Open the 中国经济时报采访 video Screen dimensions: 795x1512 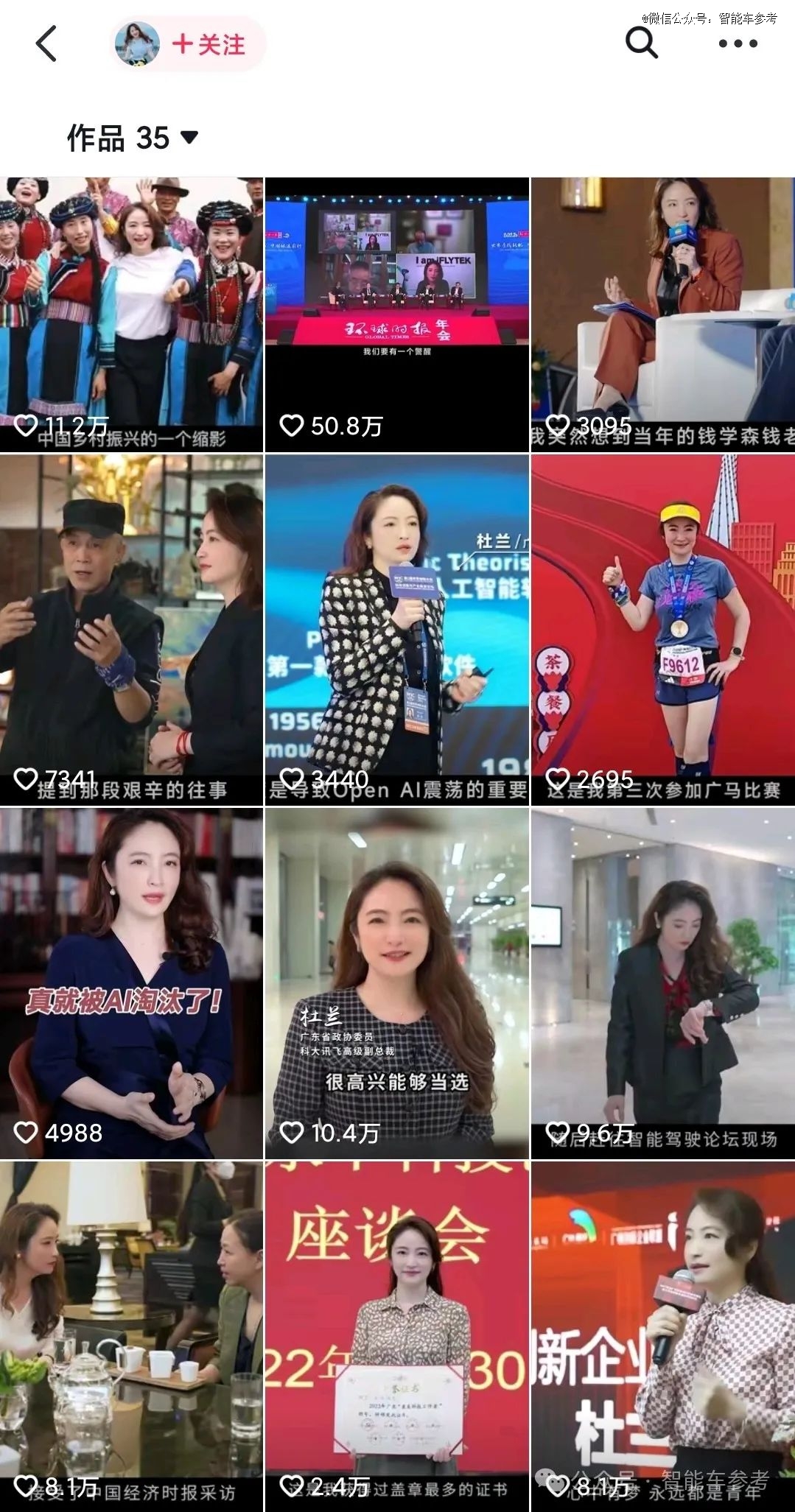131,1337
